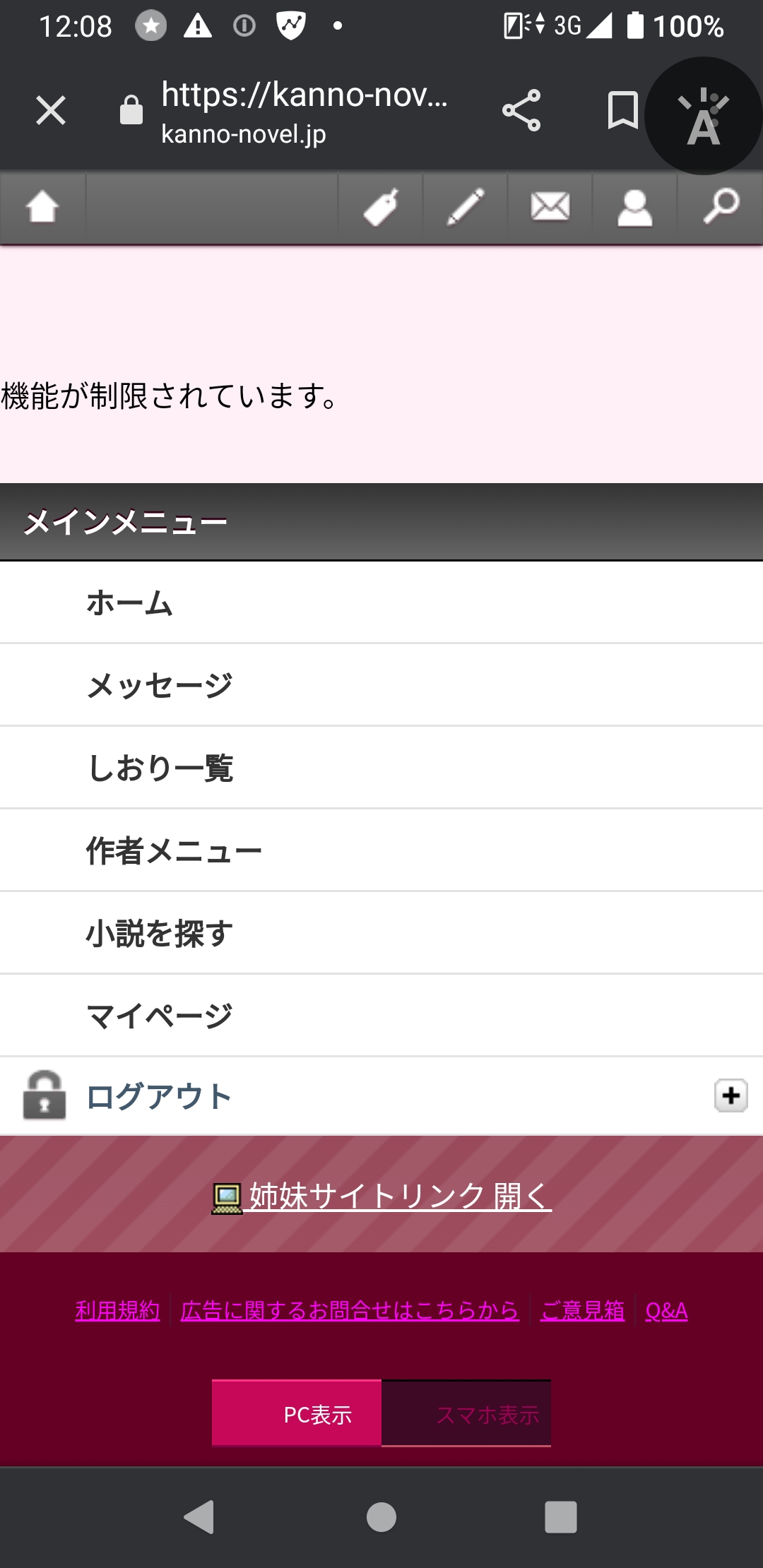Image resolution: width=763 pixels, height=1568 pixels.
Task: Open the user profile icon
Action: [x=635, y=208]
